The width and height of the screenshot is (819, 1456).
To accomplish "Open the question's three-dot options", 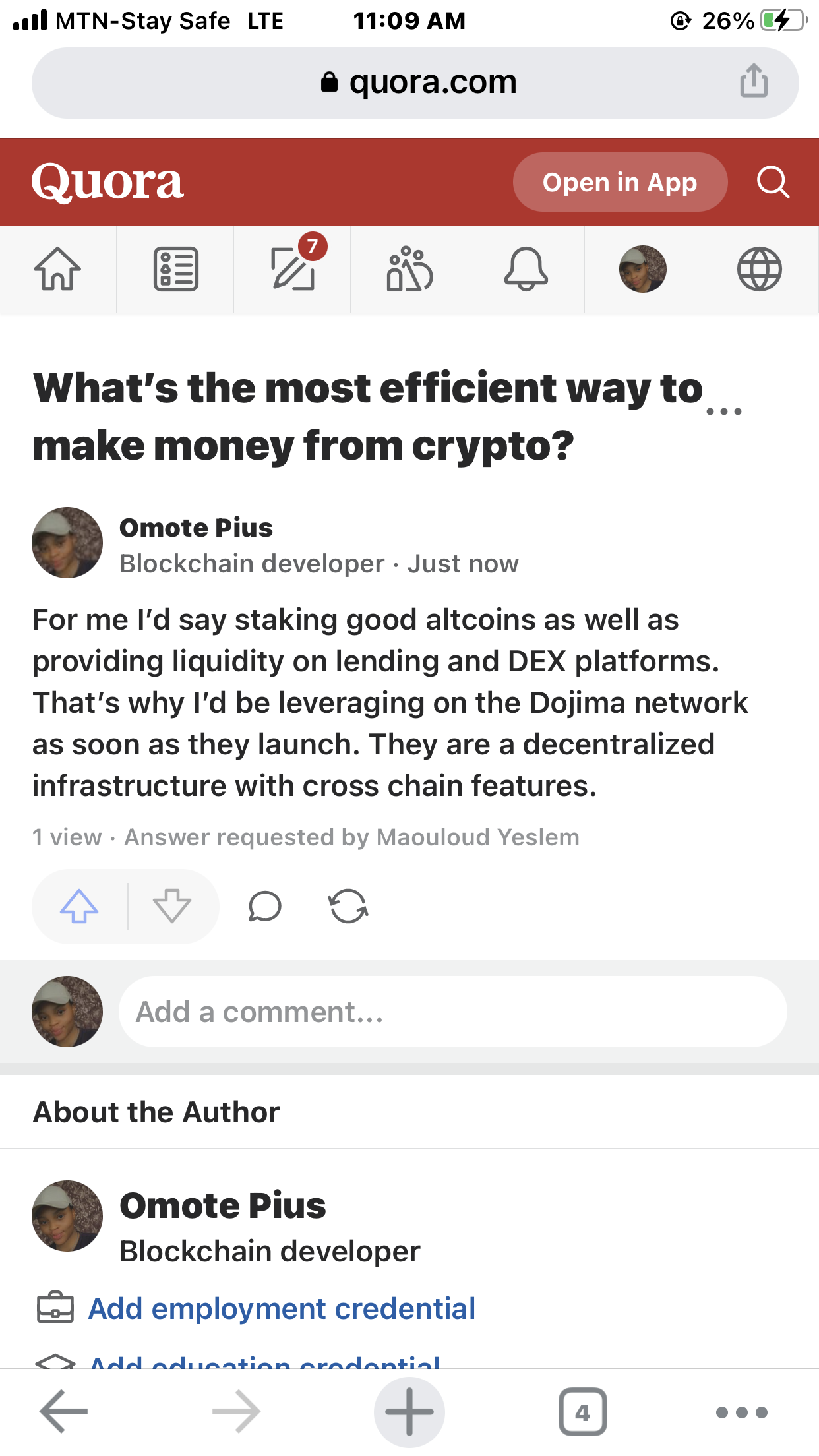I will tap(723, 411).
